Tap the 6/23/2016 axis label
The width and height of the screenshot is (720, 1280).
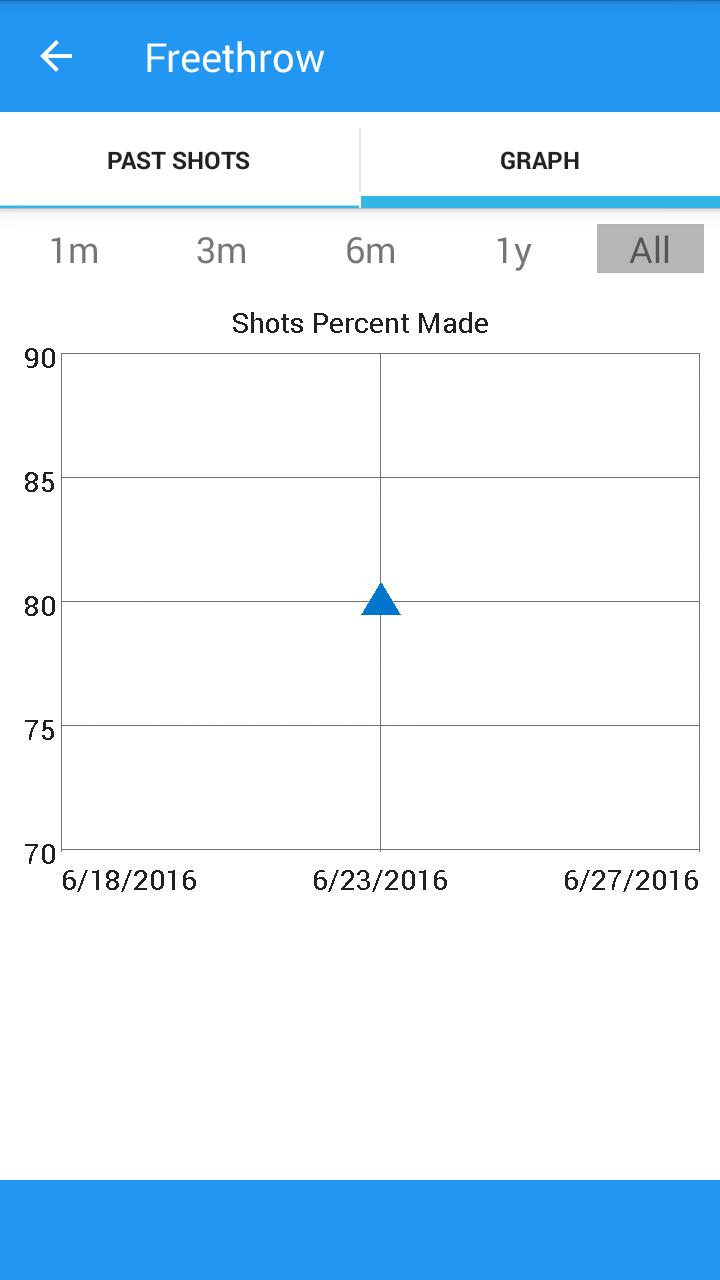[x=380, y=880]
